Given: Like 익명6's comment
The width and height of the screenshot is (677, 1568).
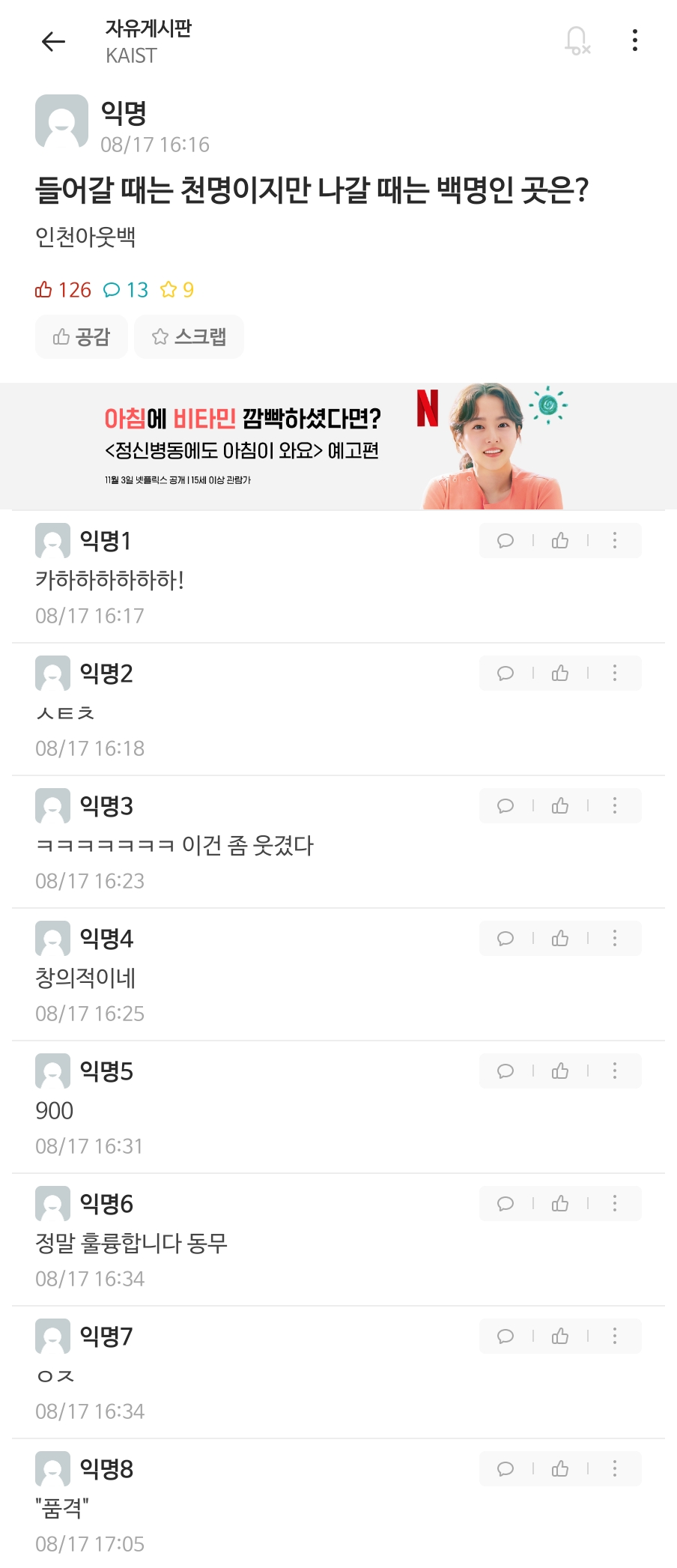Looking at the screenshot, I should [x=560, y=1204].
